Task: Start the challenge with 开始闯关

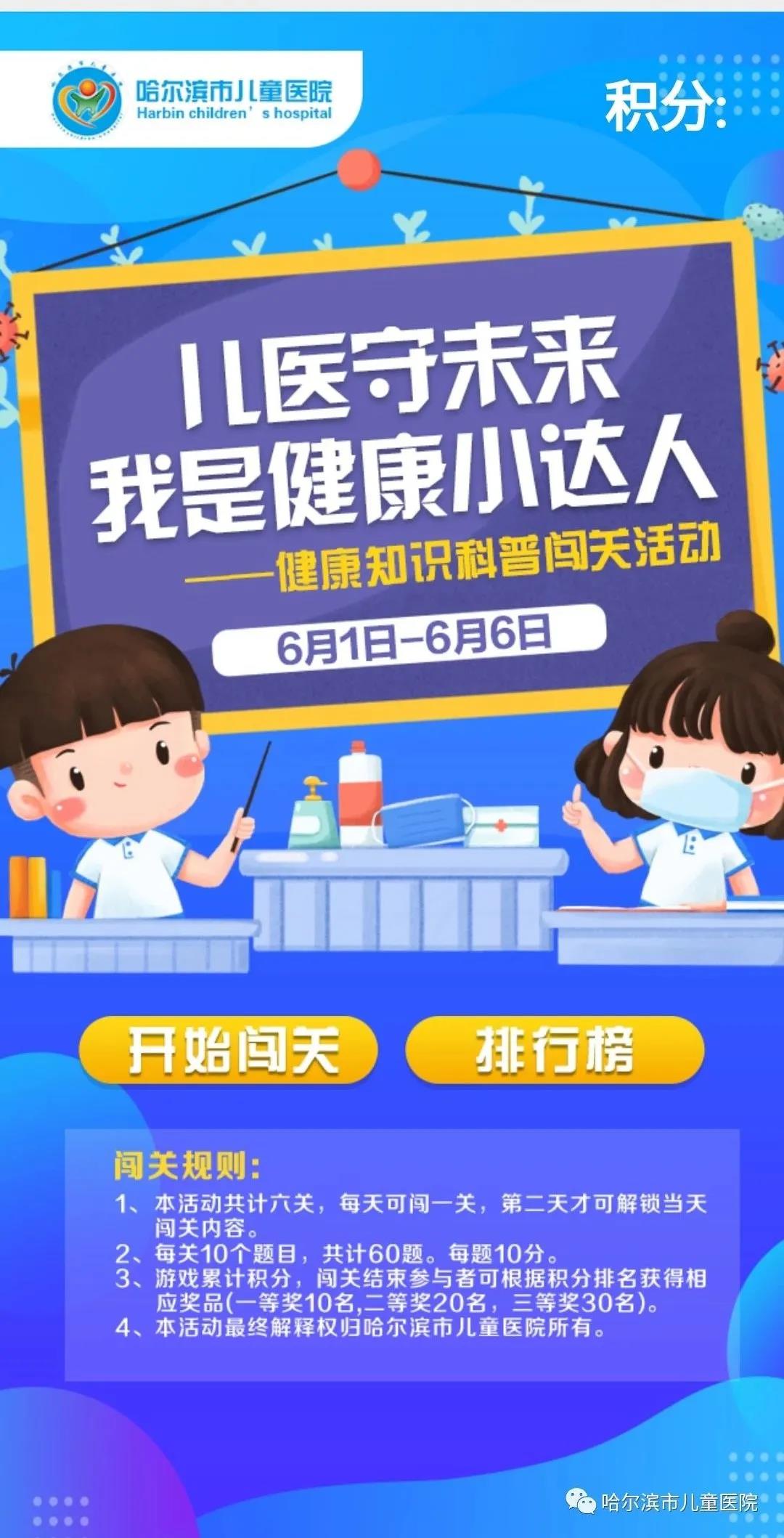Action: click(x=229, y=1051)
